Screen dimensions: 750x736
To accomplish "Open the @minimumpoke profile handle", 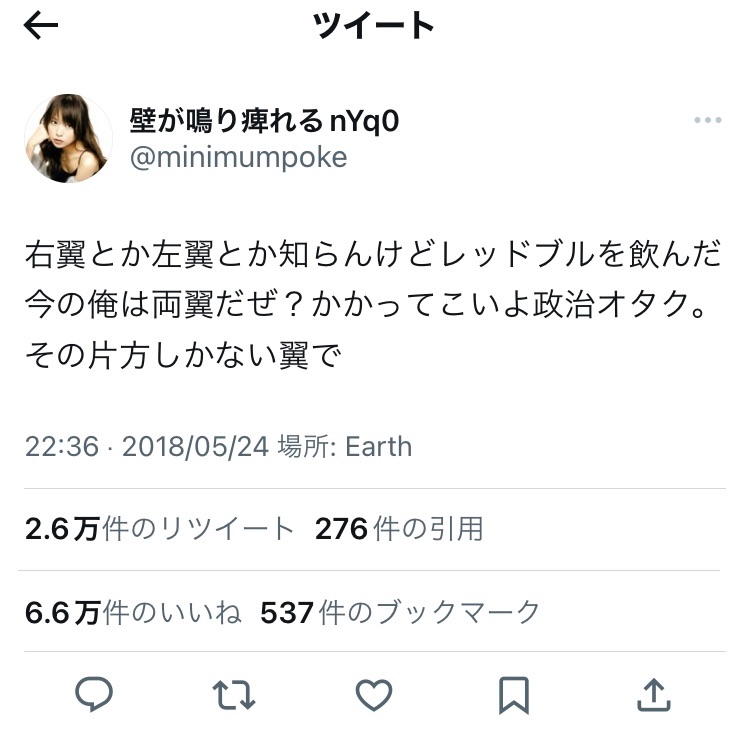I will (x=239, y=158).
